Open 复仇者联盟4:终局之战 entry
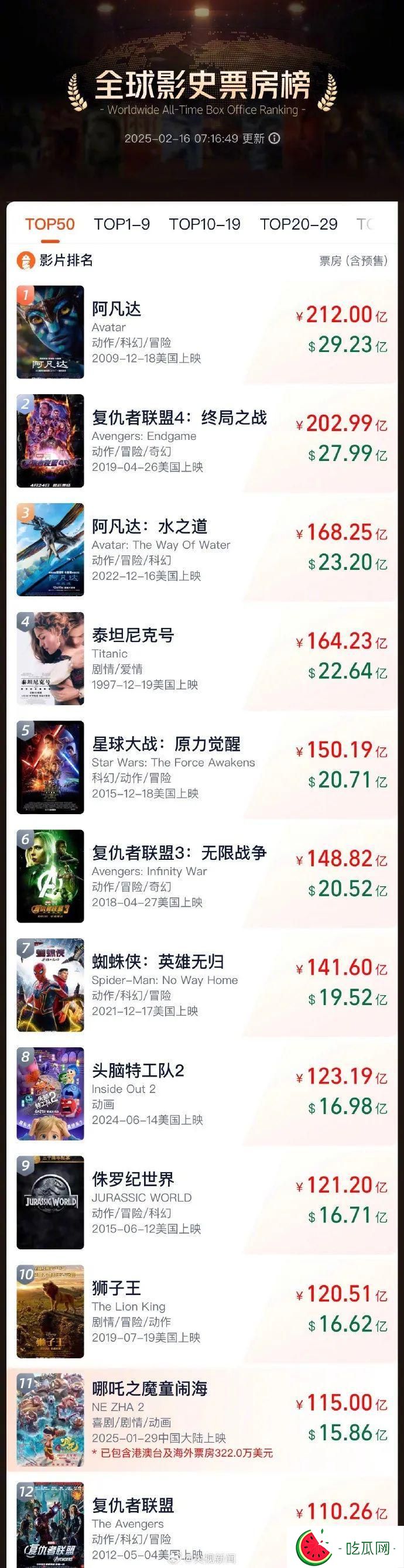This screenshot has width=404, height=1568. (201, 440)
